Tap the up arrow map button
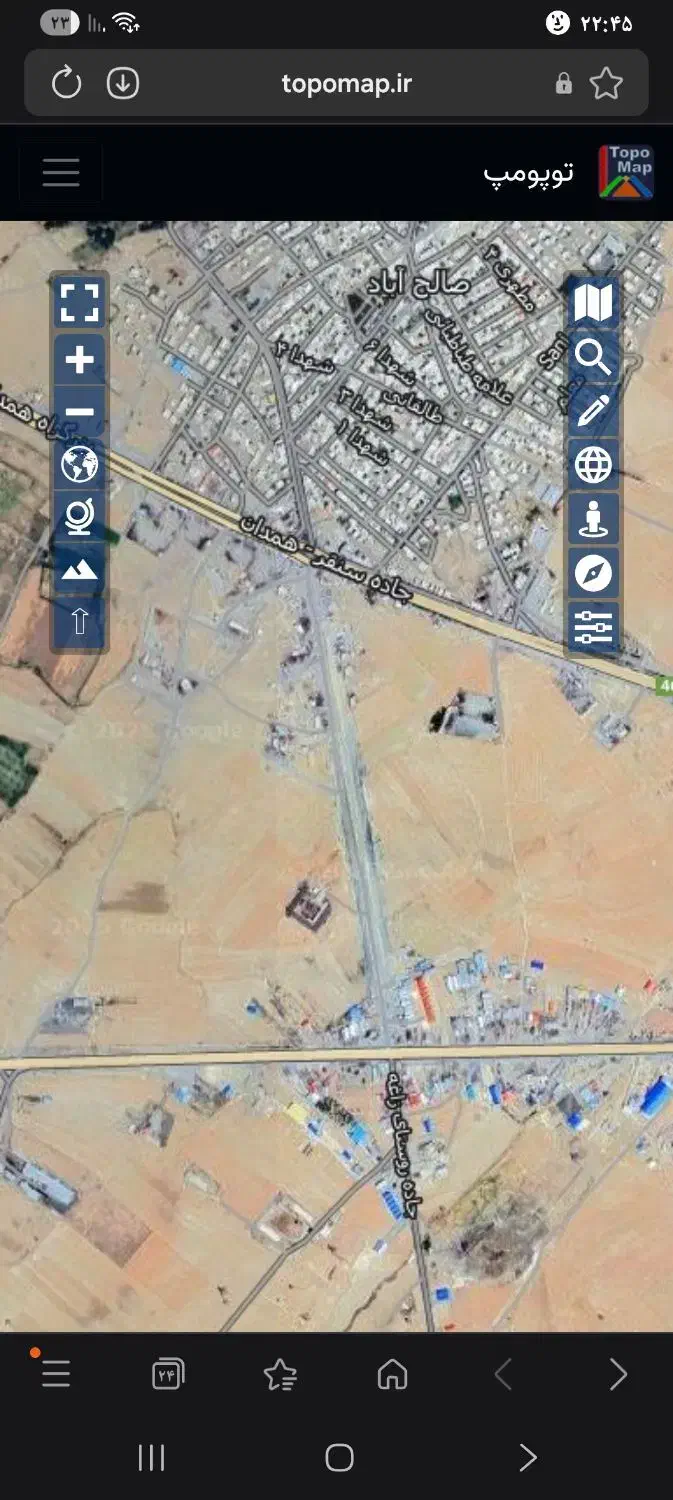Image resolution: width=673 pixels, height=1500 pixels. coord(80,621)
